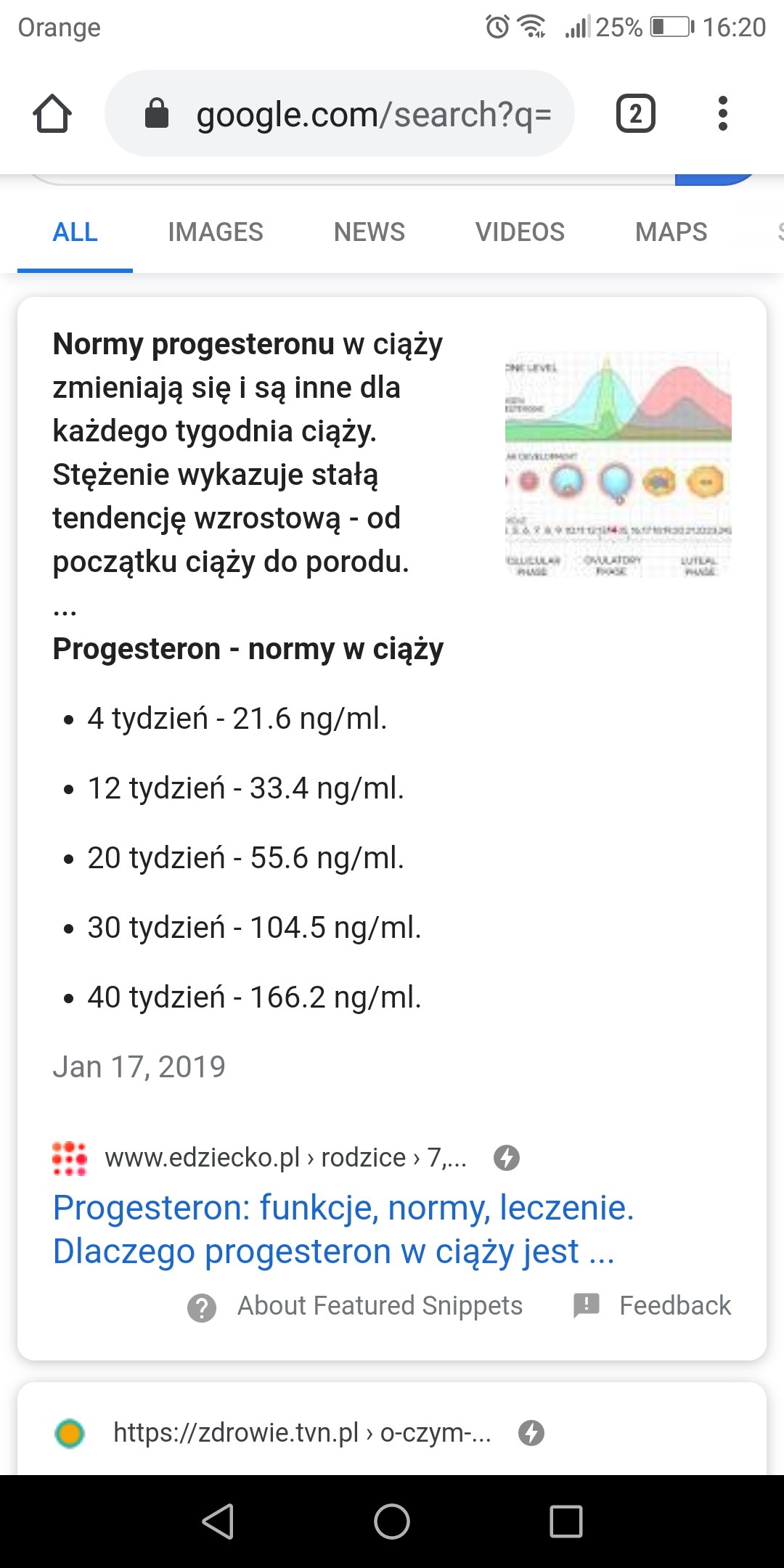The height and width of the screenshot is (1568, 784).
Task: Tap the browser home icon
Action: tap(52, 114)
